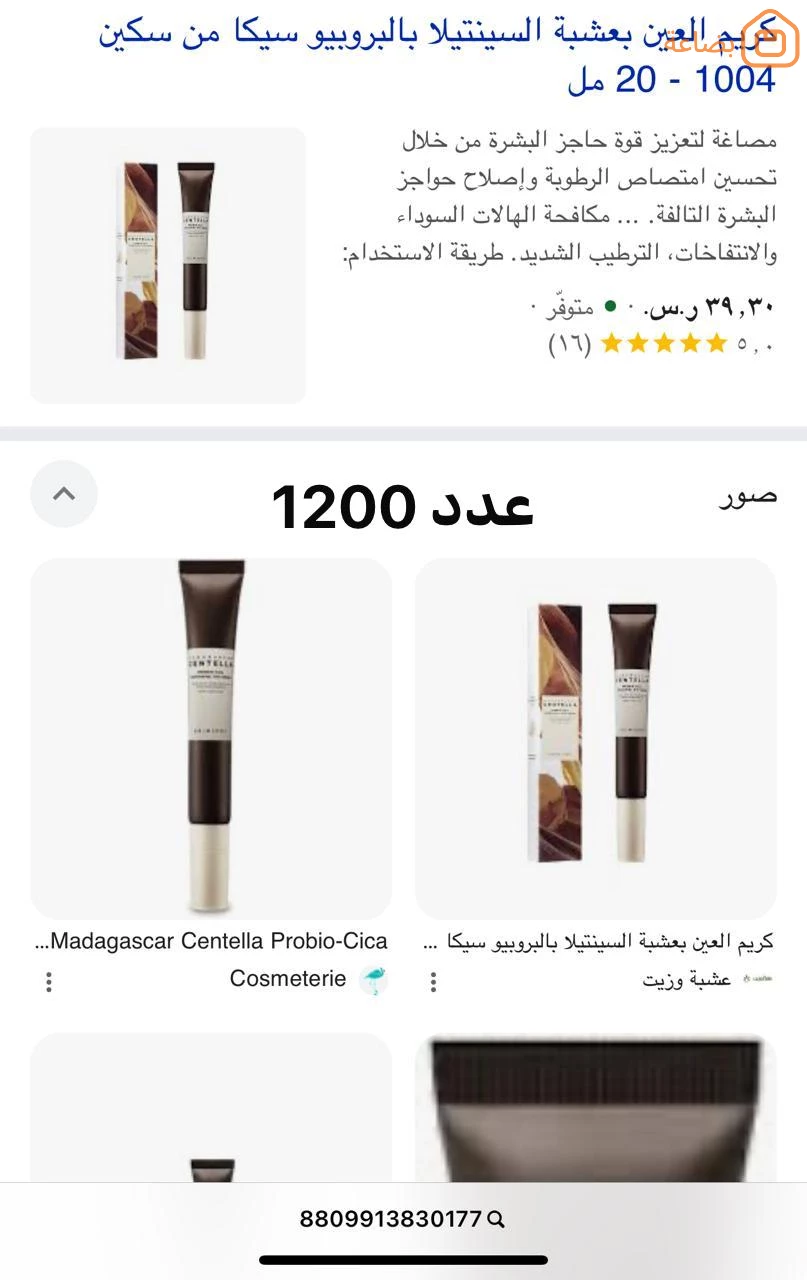Open the three-dot menu for Cosmeterie
The image size is (807, 1280).
pos(48,981)
